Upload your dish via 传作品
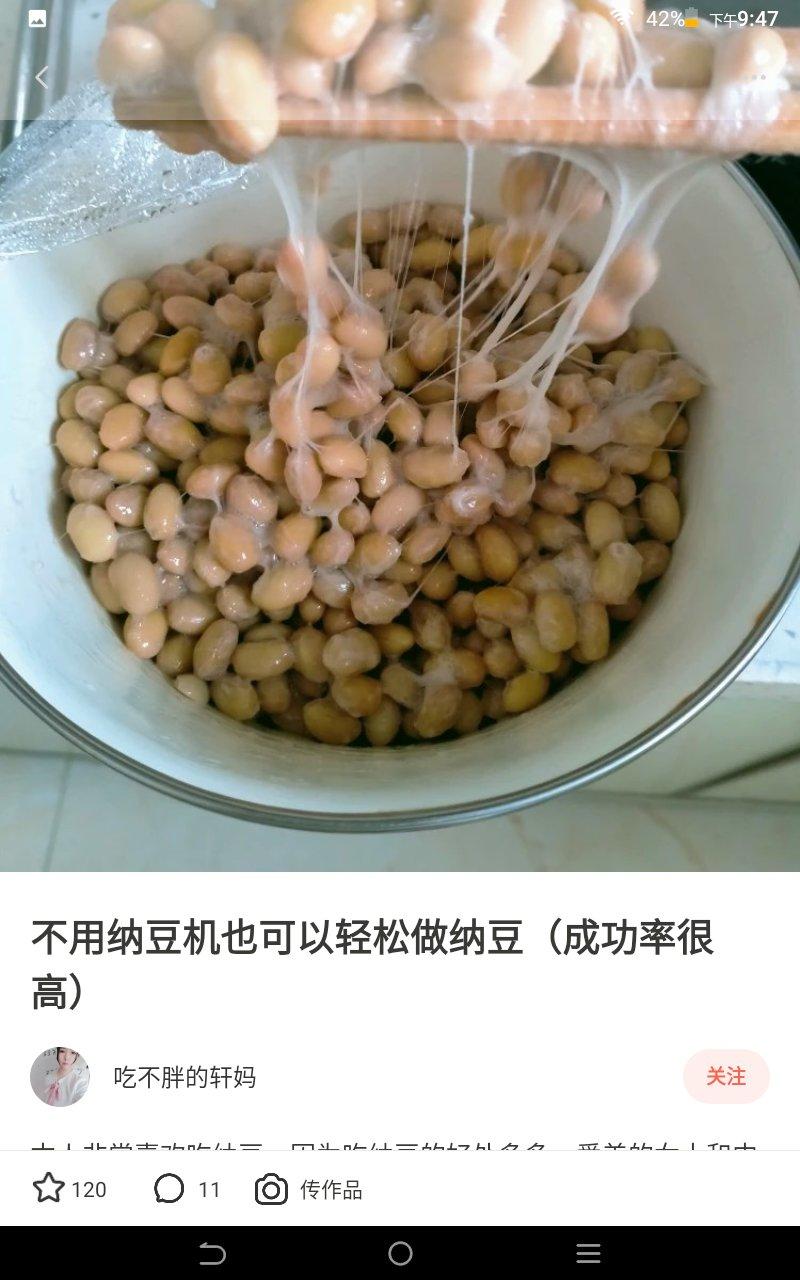Viewport: 800px width, 1280px height. click(309, 1189)
